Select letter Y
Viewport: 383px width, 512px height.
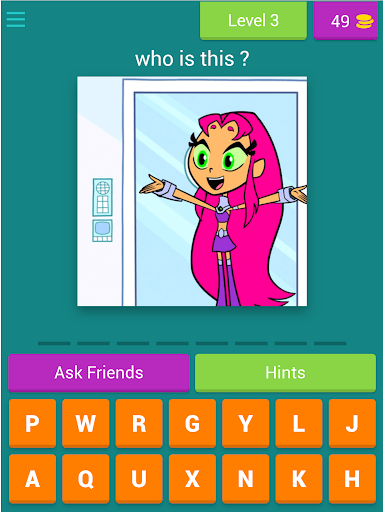tap(246, 423)
